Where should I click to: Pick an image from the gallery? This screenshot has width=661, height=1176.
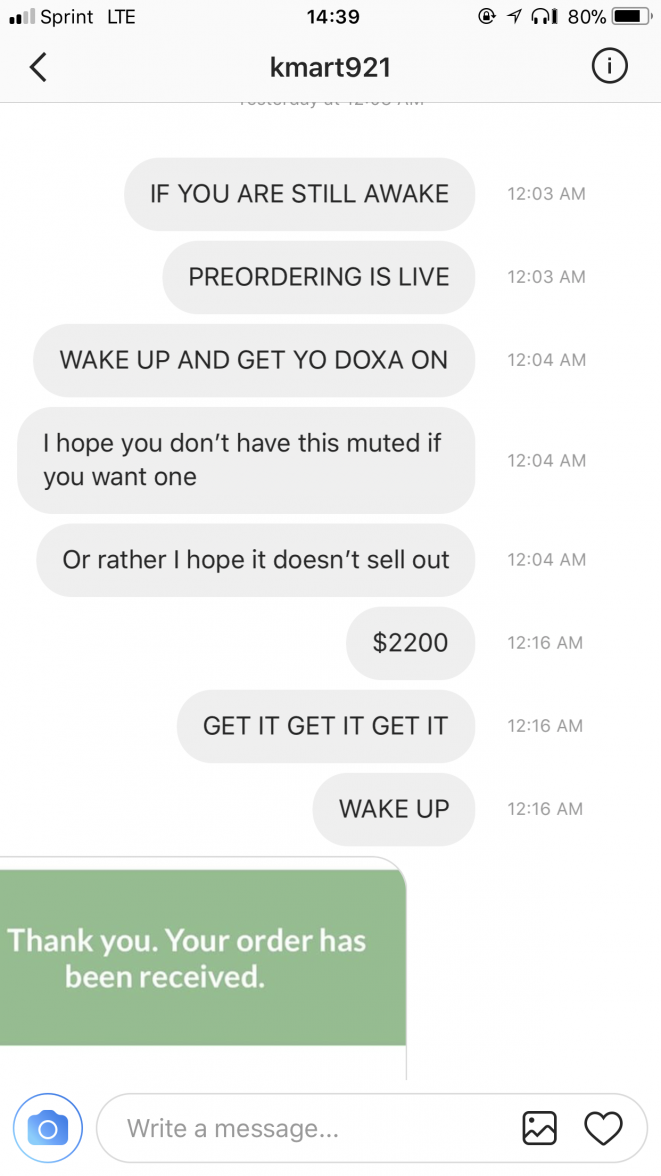(x=539, y=1128)
